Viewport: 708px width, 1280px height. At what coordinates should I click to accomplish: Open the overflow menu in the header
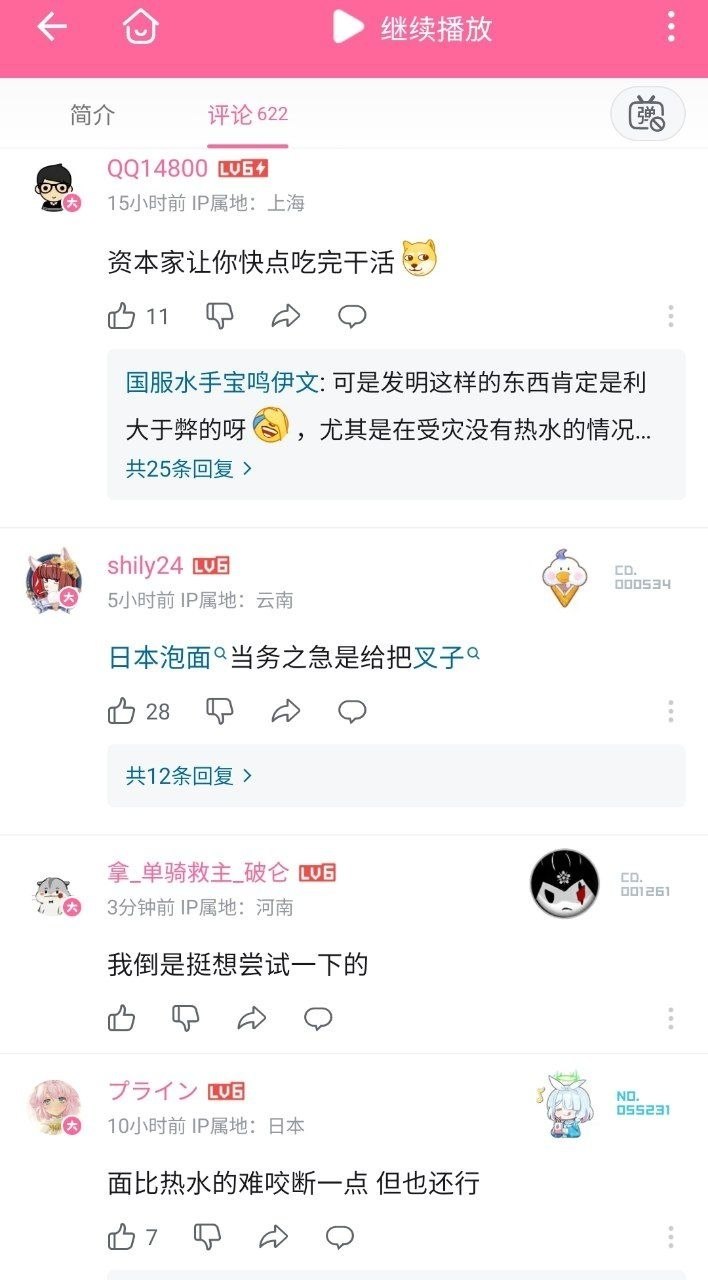click(671, 27)
